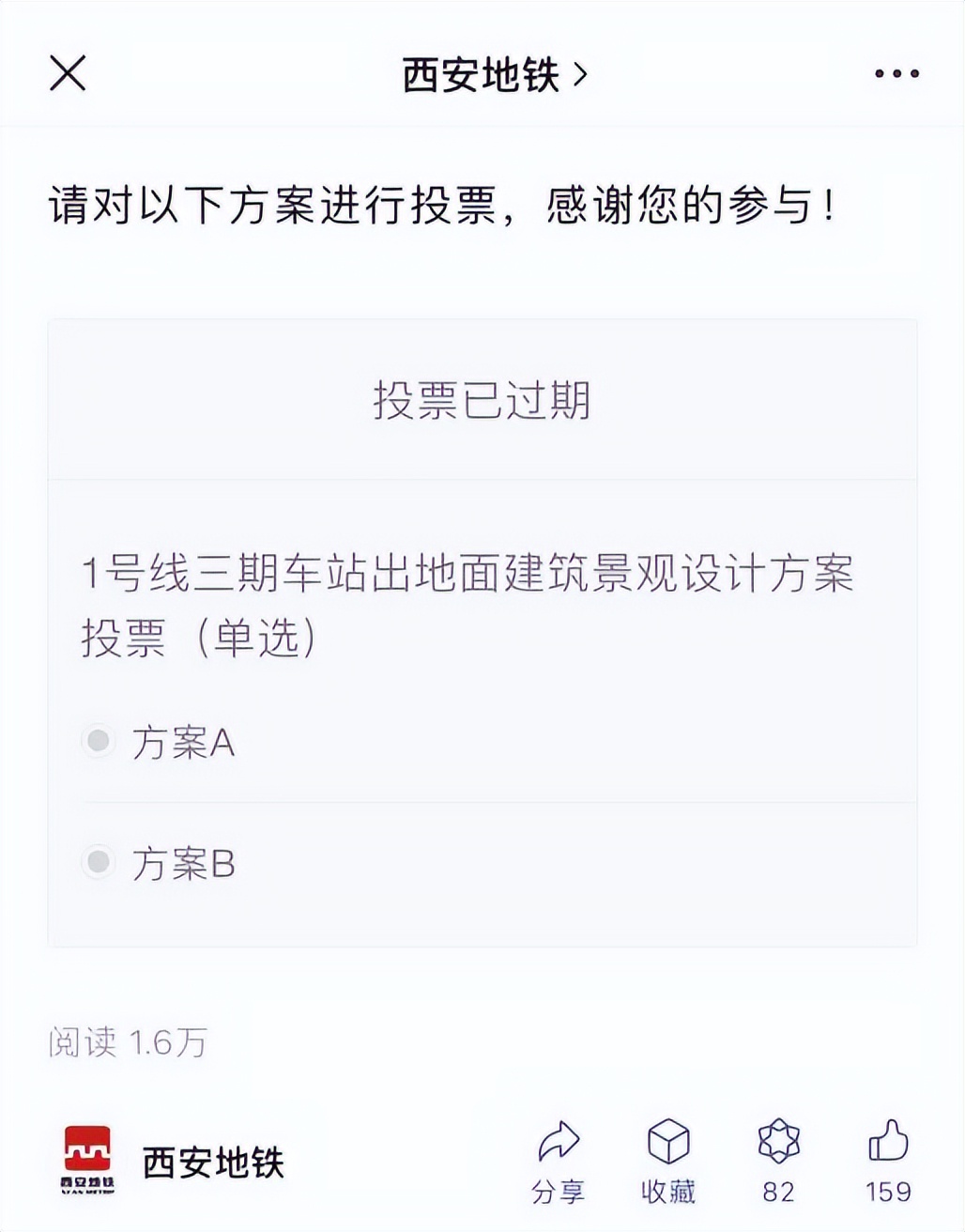This screenshot has height=1232, width=965.
Task: Select the 方案A radio button
Action: pyautogui.click(x=98, y=742)
